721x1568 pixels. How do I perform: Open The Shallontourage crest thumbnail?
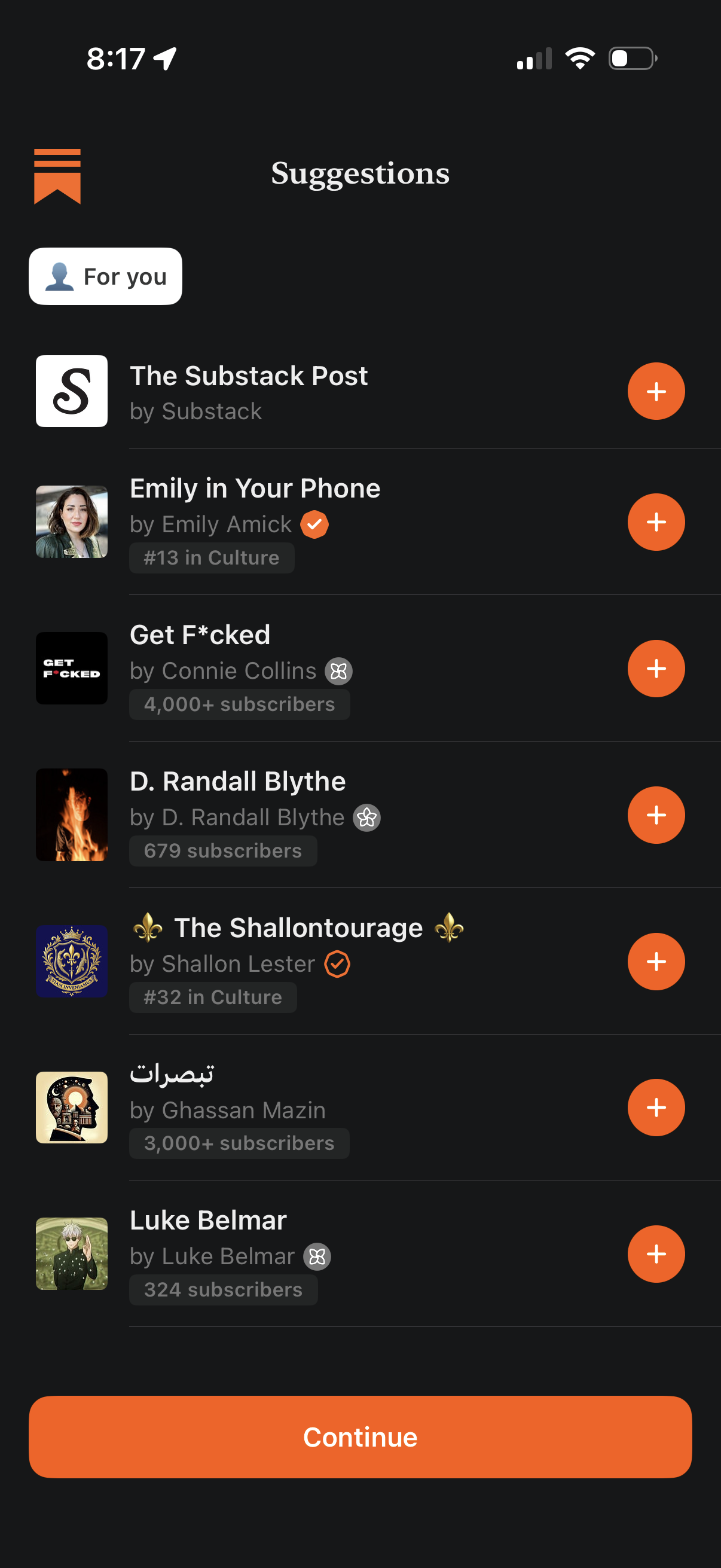coord(71,961)
